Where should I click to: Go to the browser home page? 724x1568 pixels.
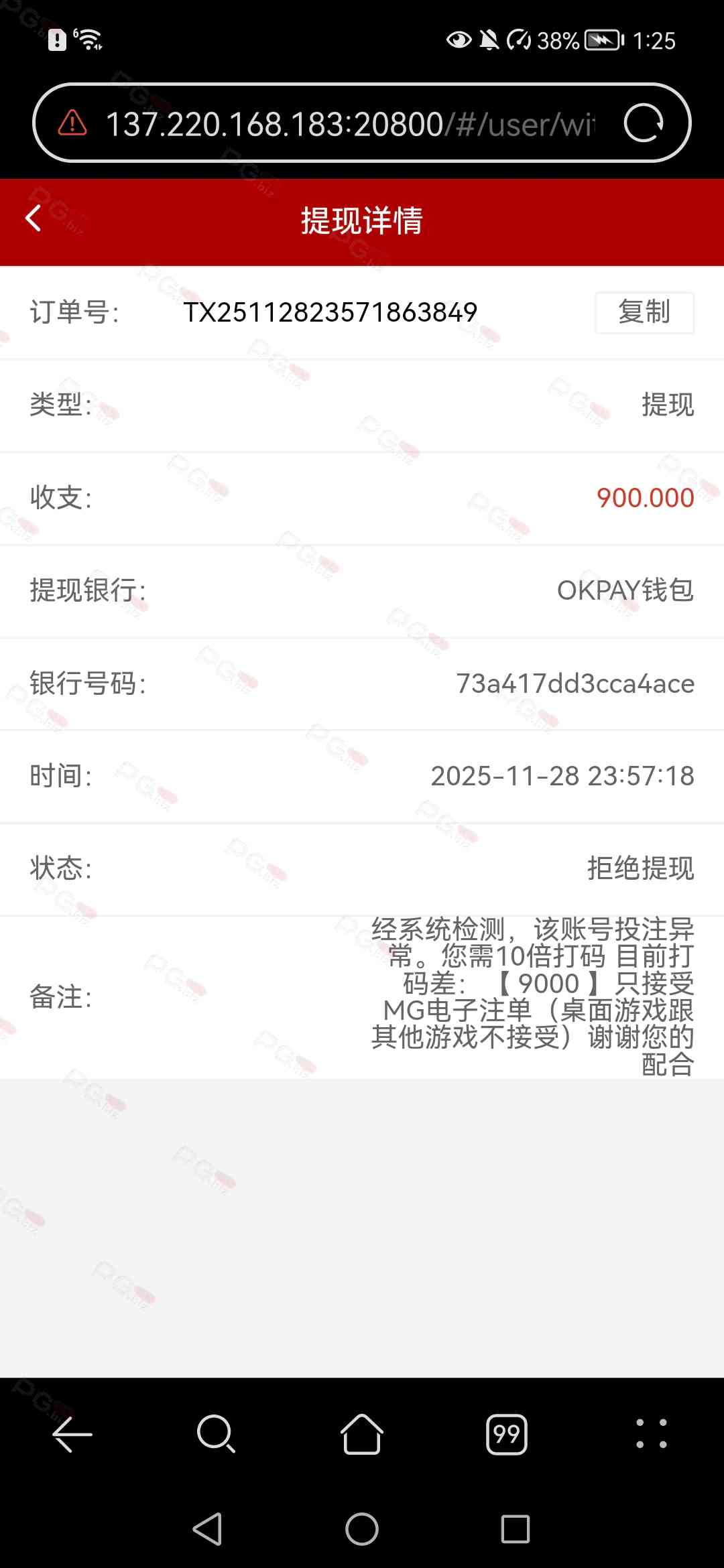[361, 1434]
